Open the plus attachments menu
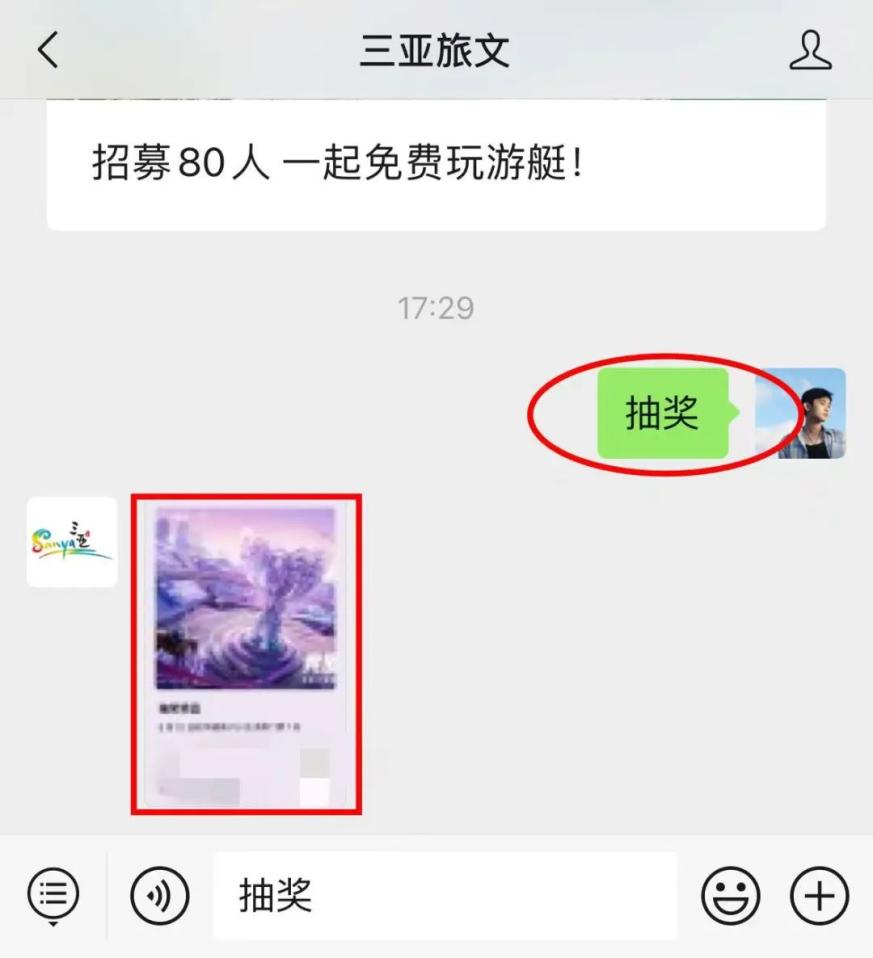 (820, 896)
